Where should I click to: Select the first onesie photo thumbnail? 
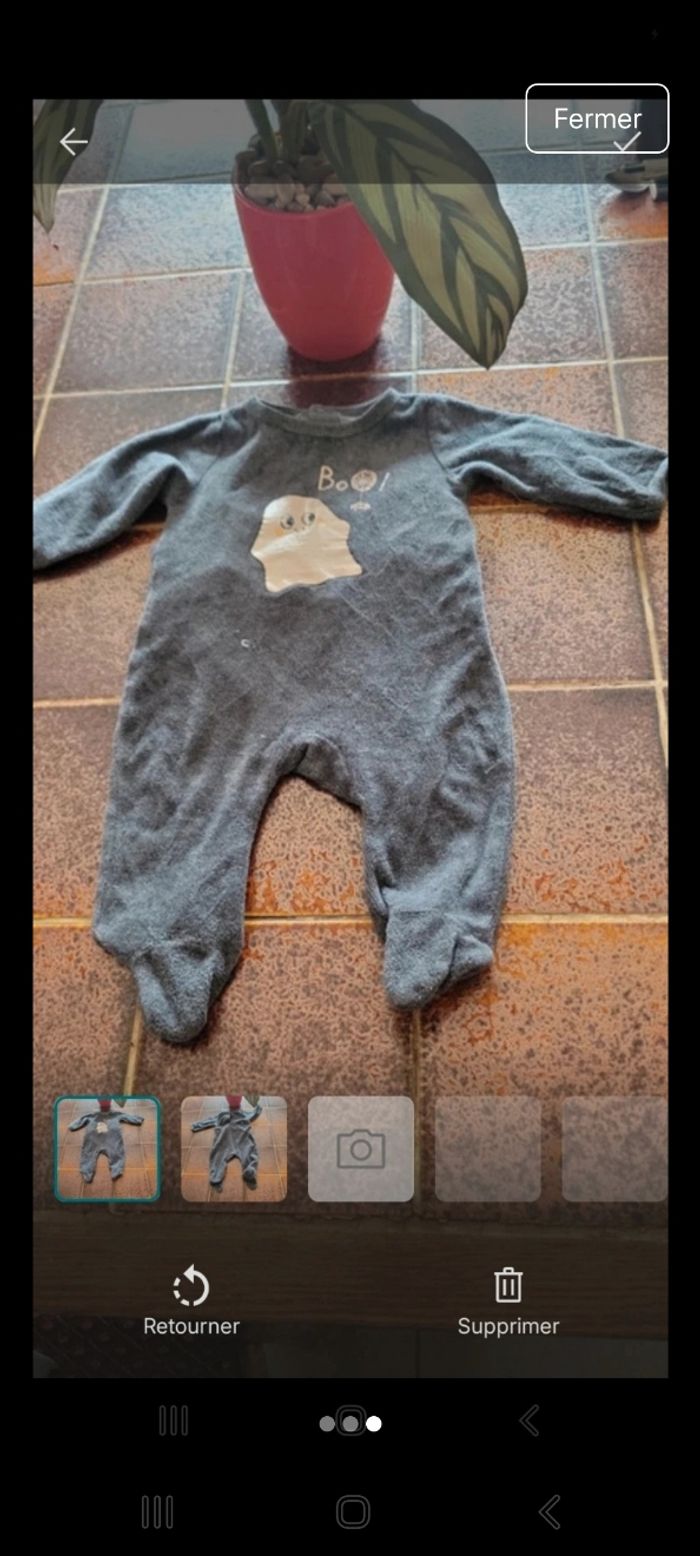(107, 1148)
